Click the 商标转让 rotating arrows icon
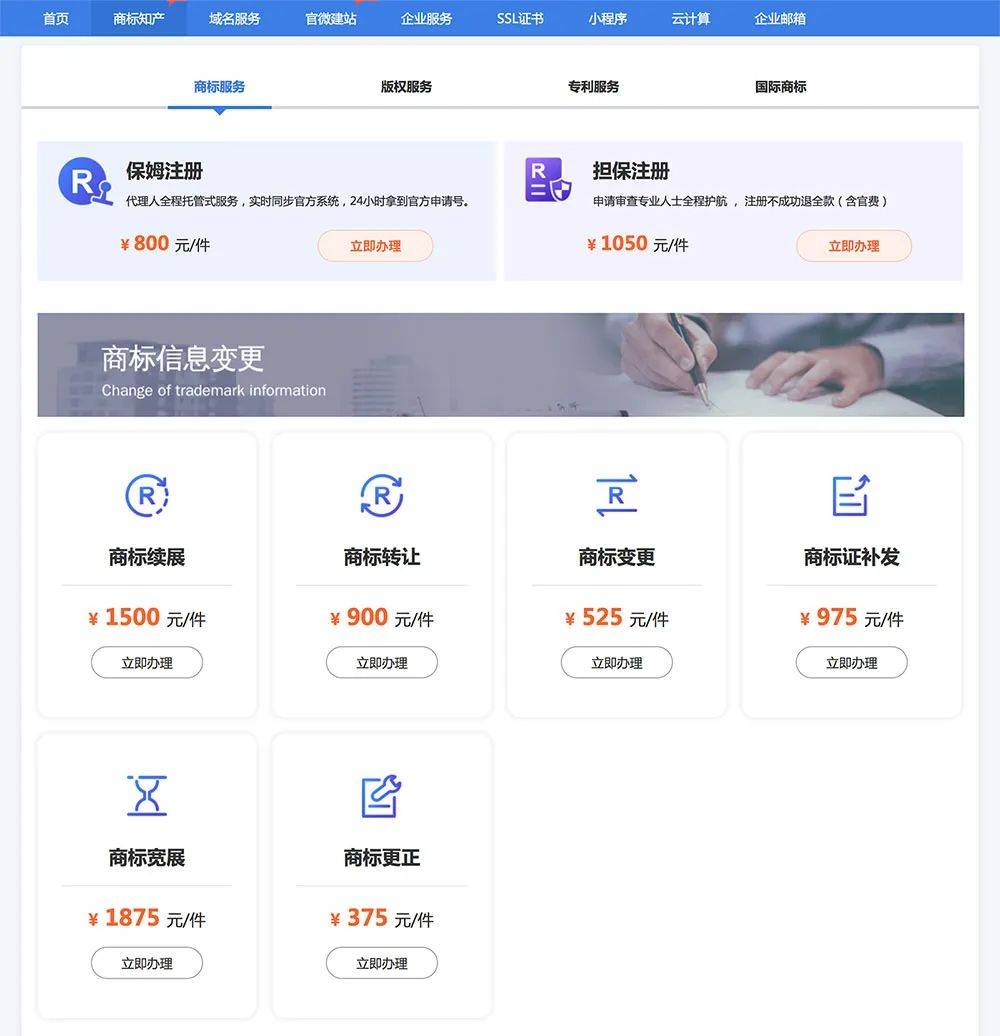 pos(381,493)
